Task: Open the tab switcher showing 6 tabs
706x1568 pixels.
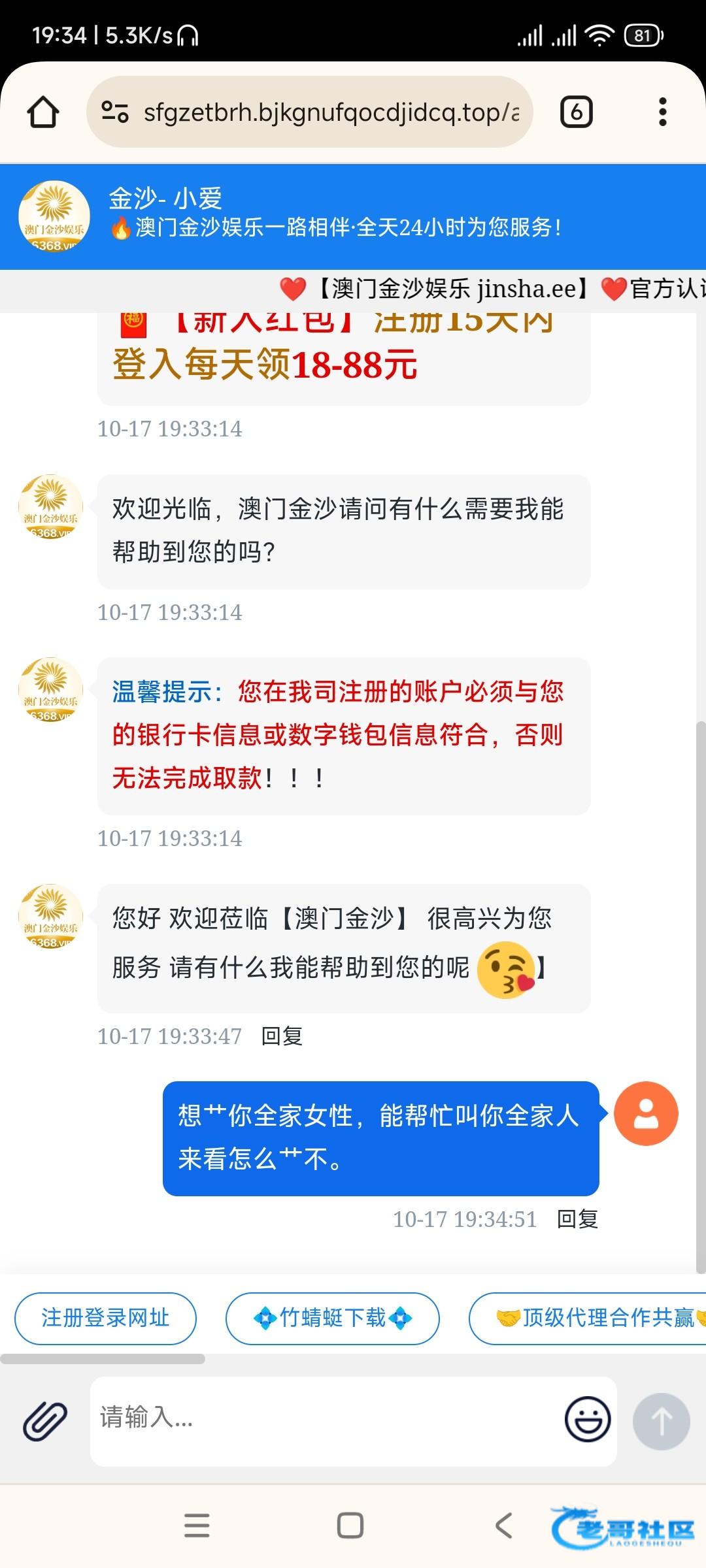Action: pos(577,112)
